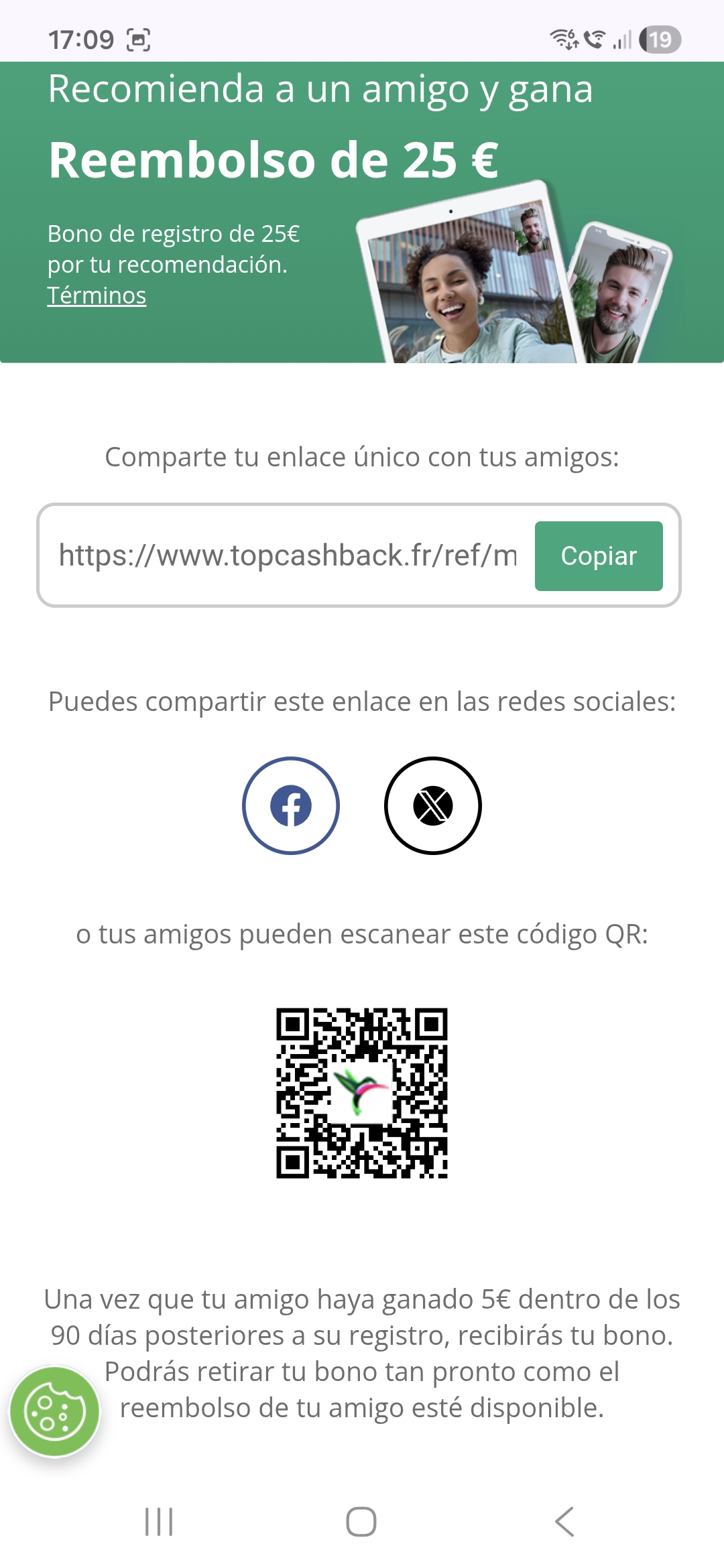Open recent apps from navigation bar
Image resolution: width=724 pixels, height=1568 pixels.
pyautogui.click(x=160, y=1522)
